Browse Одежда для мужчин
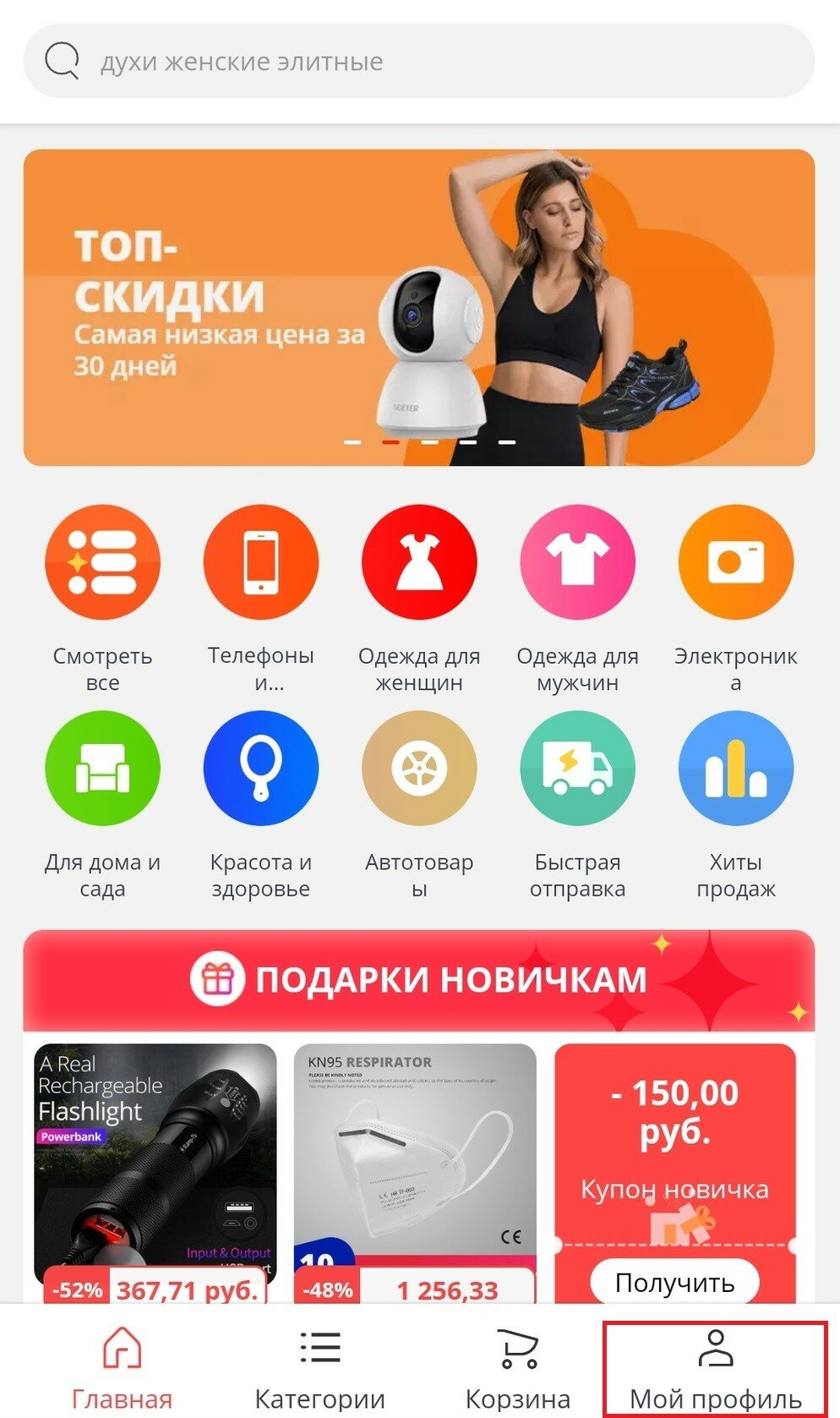The height and width of the screenshot is (1418, 840). 577,562
